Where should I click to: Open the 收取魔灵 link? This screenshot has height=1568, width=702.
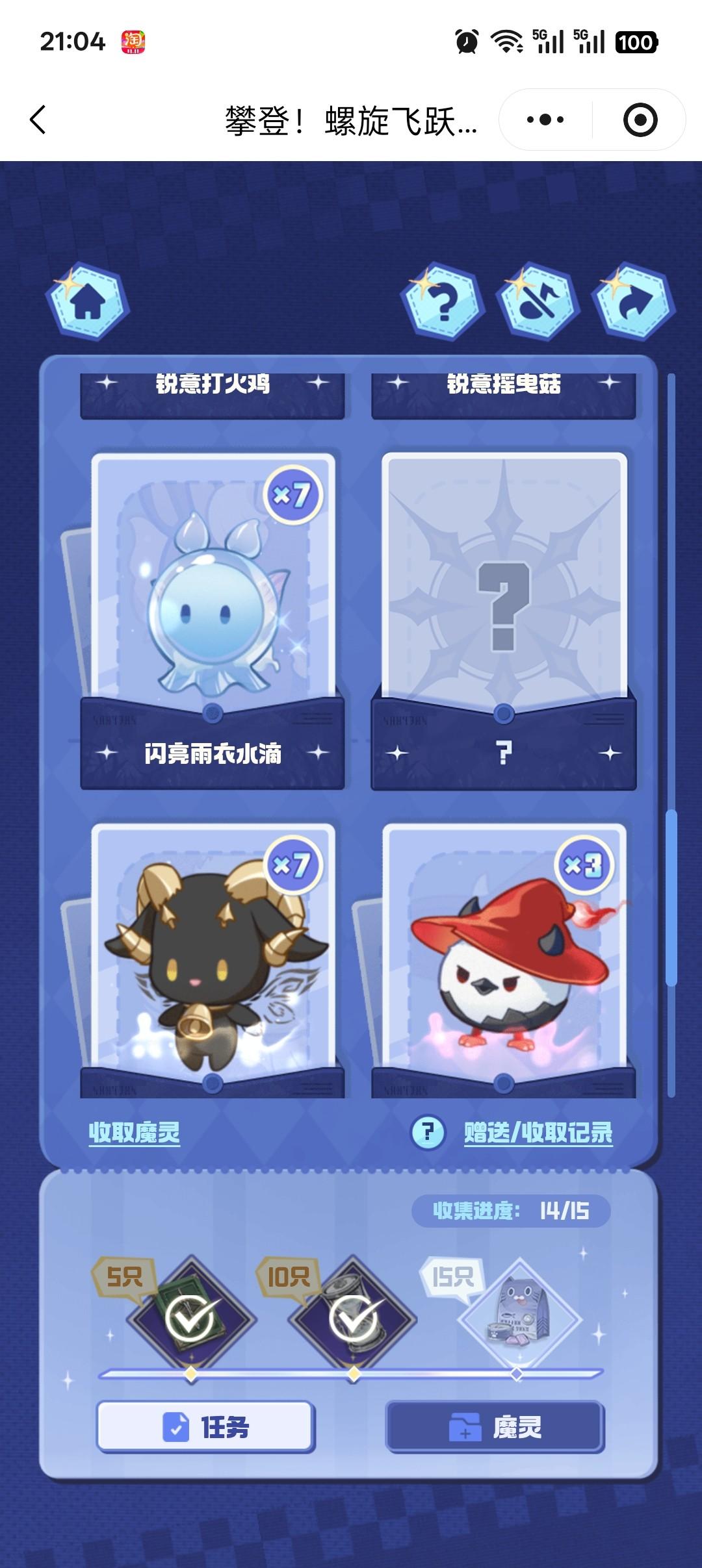[x=134, y=1133]
